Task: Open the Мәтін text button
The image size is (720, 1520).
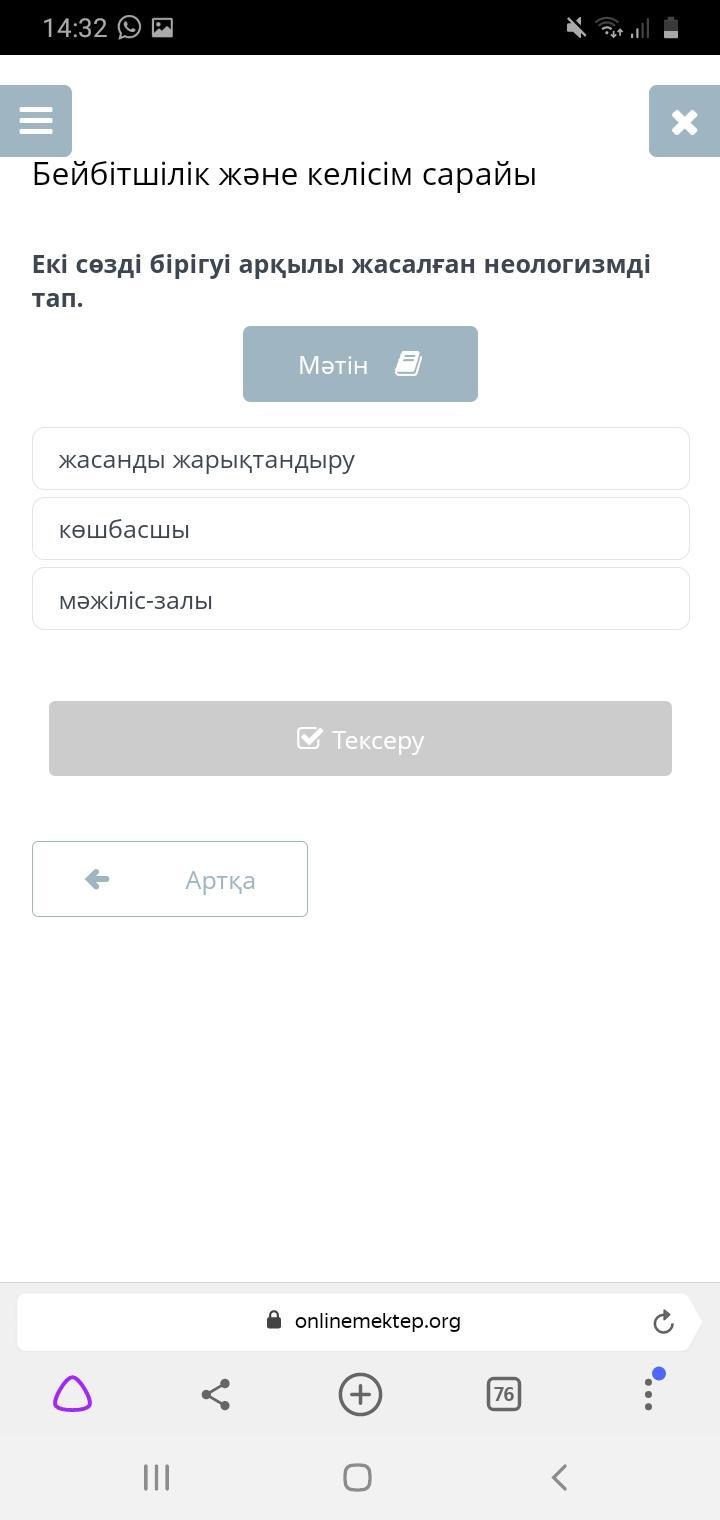Action: pos(360,364)
